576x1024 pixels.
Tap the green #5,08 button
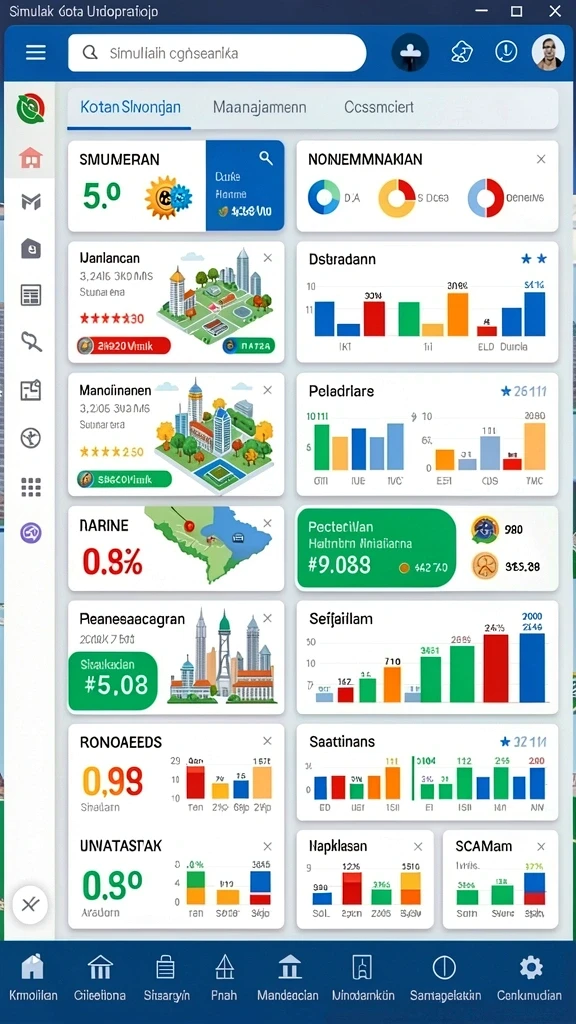(x=113, y=680)
